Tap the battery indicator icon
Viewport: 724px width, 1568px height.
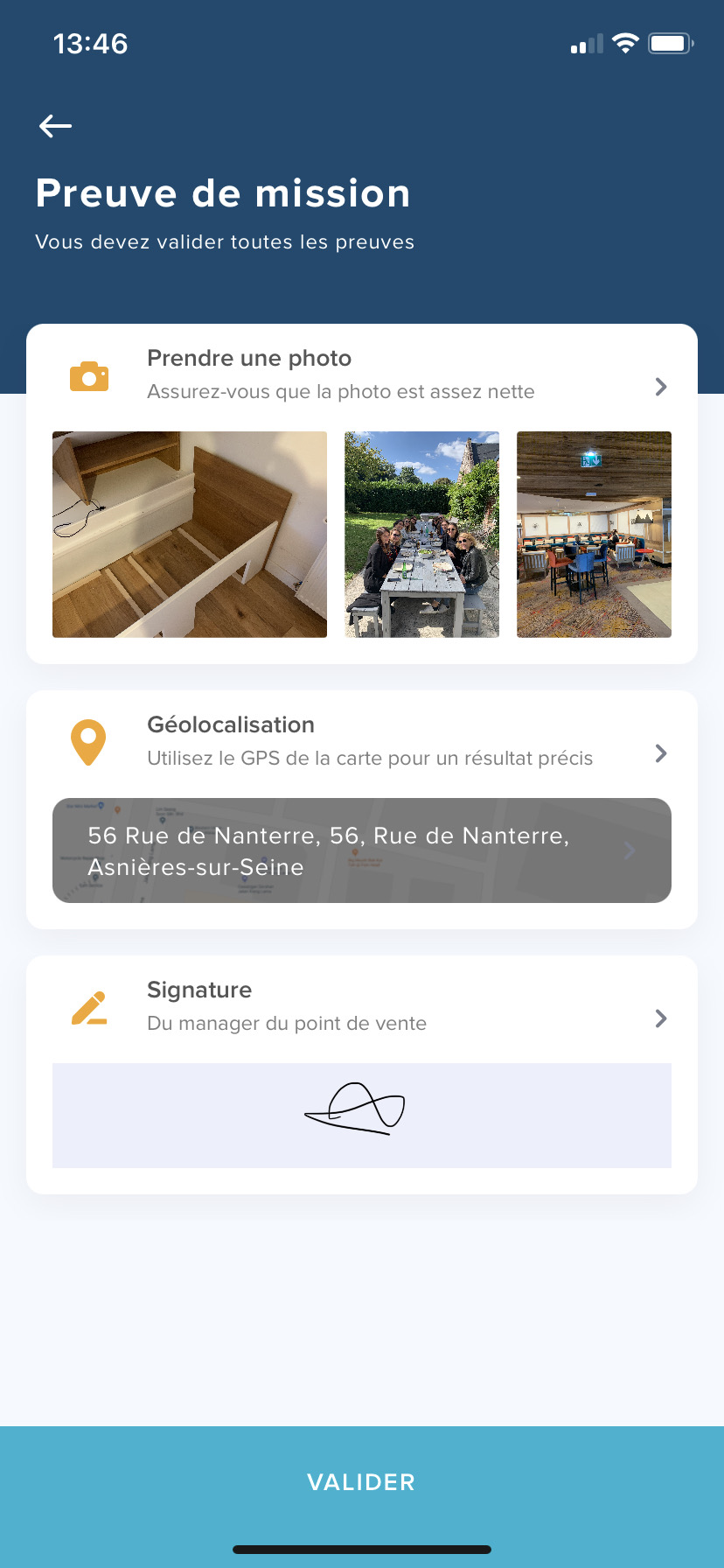[x=670, y=42]
